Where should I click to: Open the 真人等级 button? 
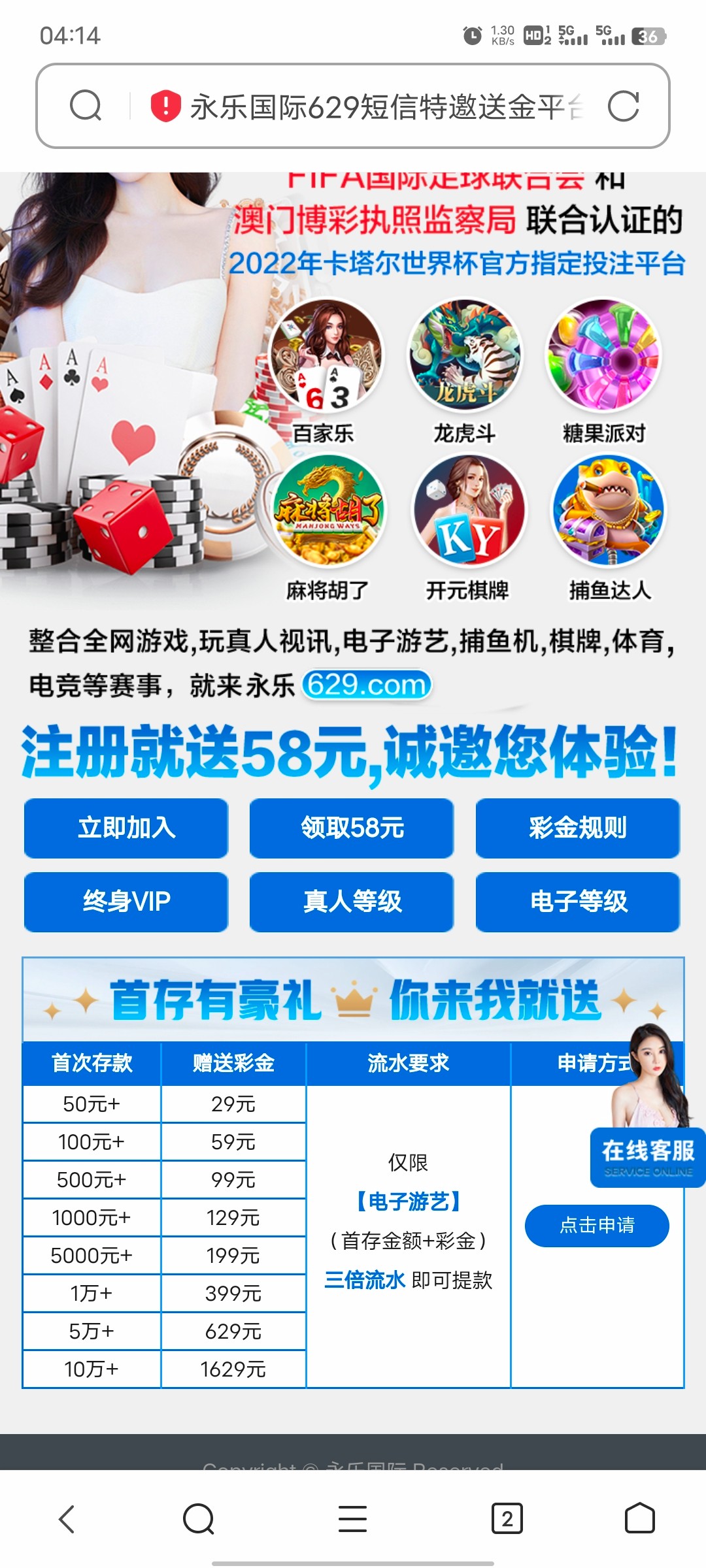[x=352, y=902]
